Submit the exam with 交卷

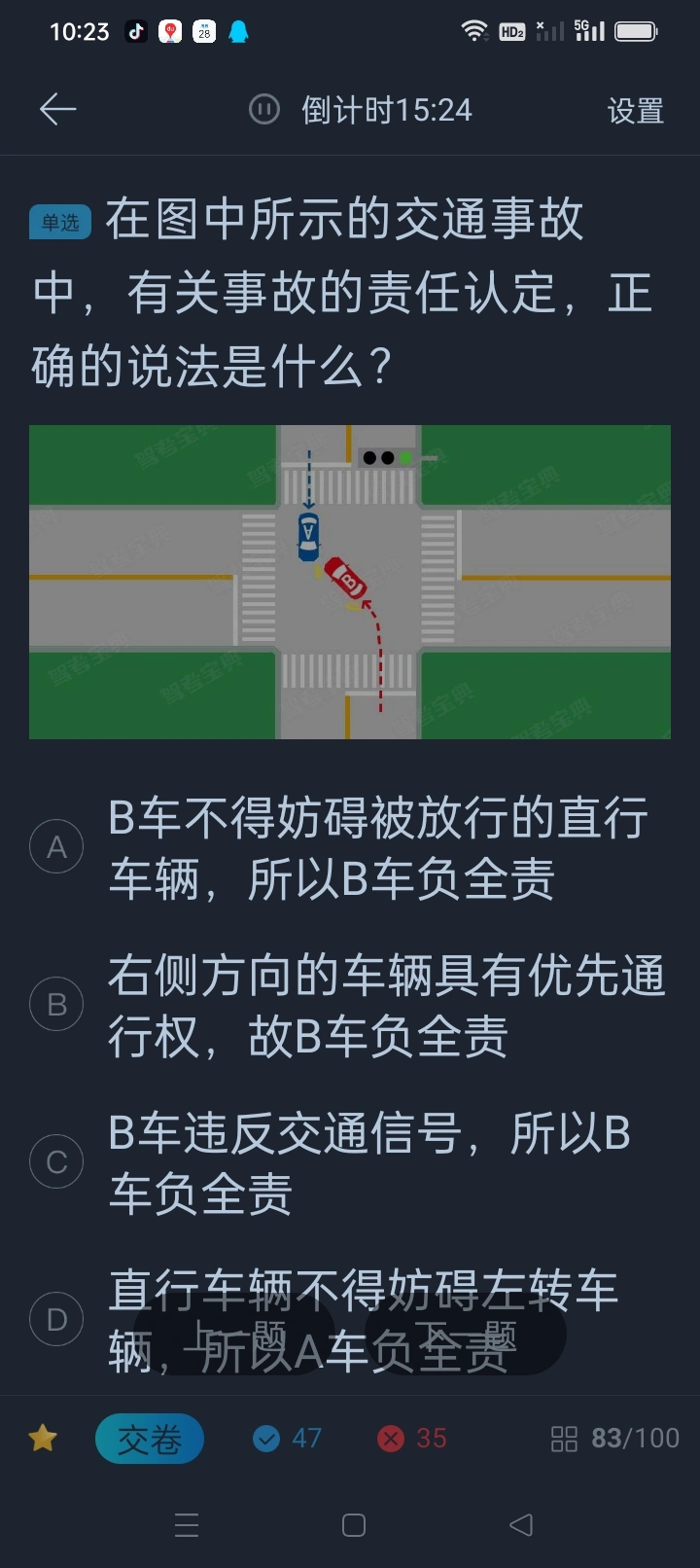tap(150, 1439)
